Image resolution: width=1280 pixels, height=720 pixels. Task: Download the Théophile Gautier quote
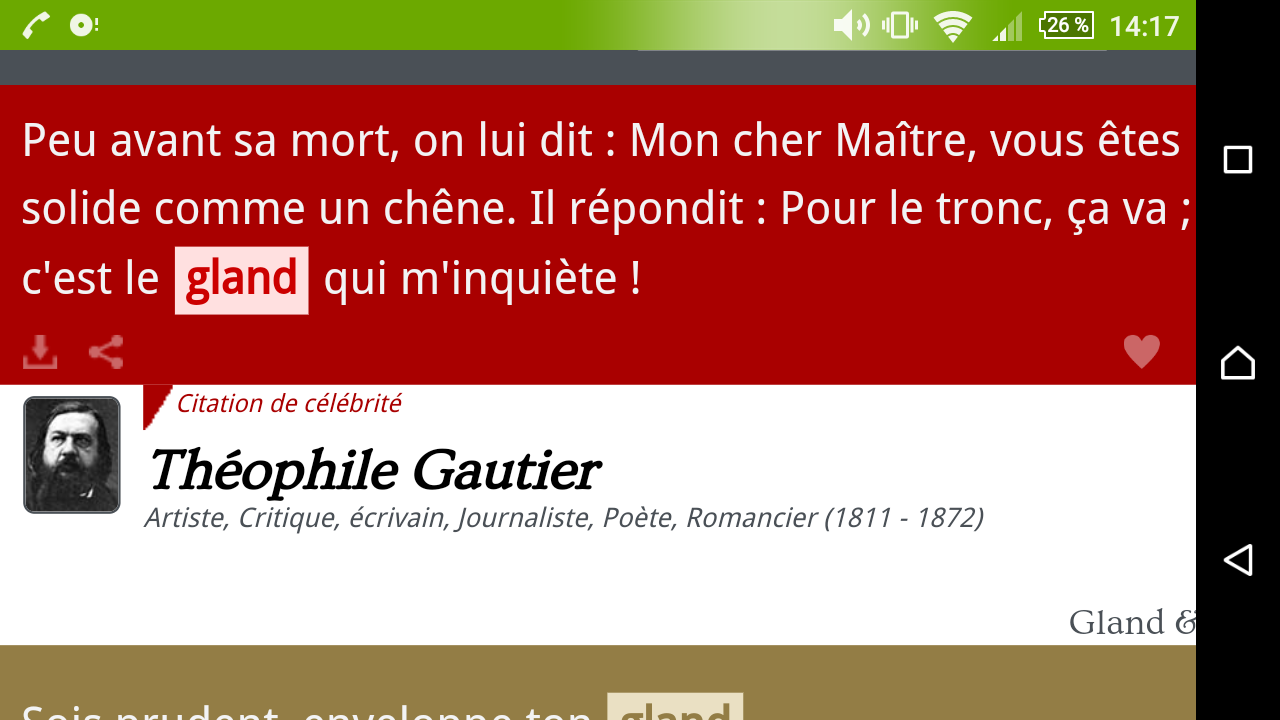[x=40, y=352]
